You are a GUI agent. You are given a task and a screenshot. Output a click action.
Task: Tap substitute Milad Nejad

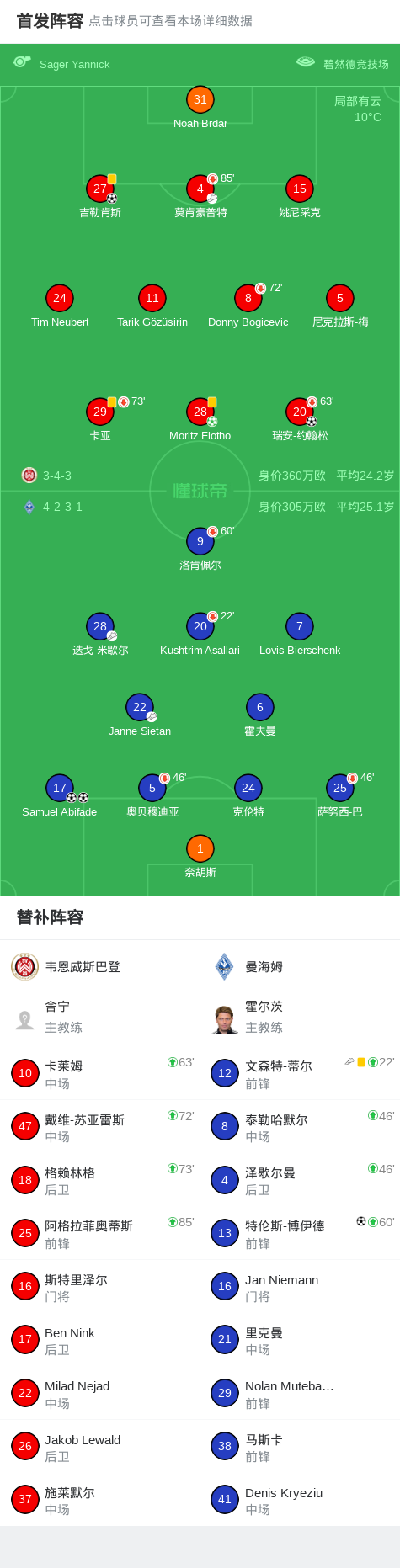coord(100,1393)
